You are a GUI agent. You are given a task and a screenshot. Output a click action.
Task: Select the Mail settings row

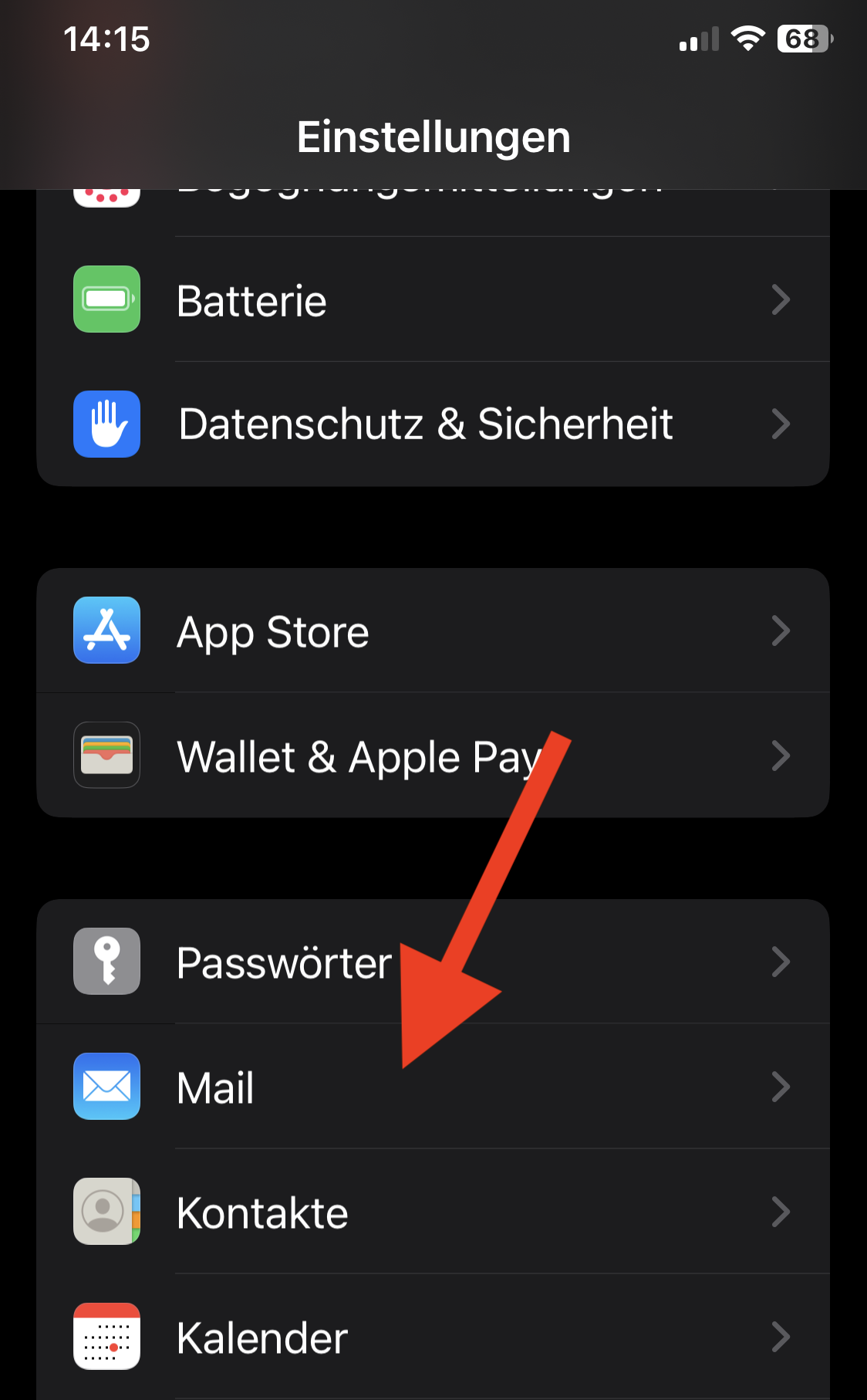point(433,1087)
